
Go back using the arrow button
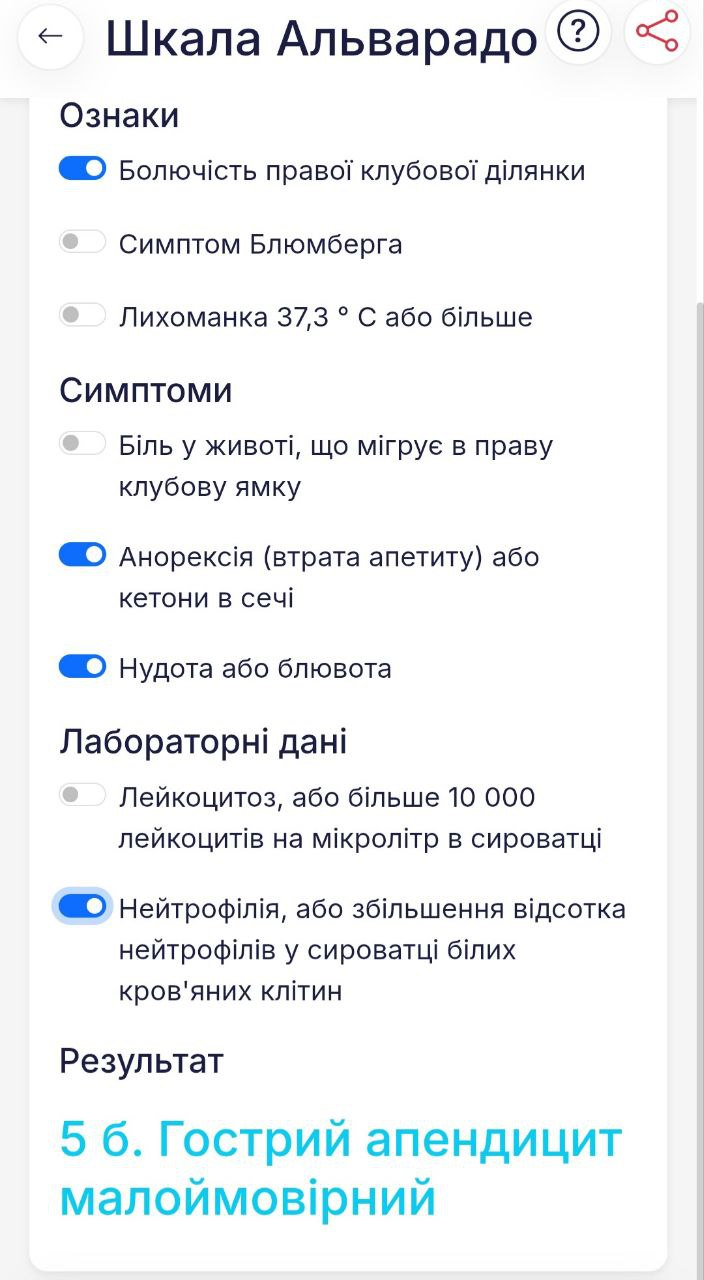[x=50, y=36]
